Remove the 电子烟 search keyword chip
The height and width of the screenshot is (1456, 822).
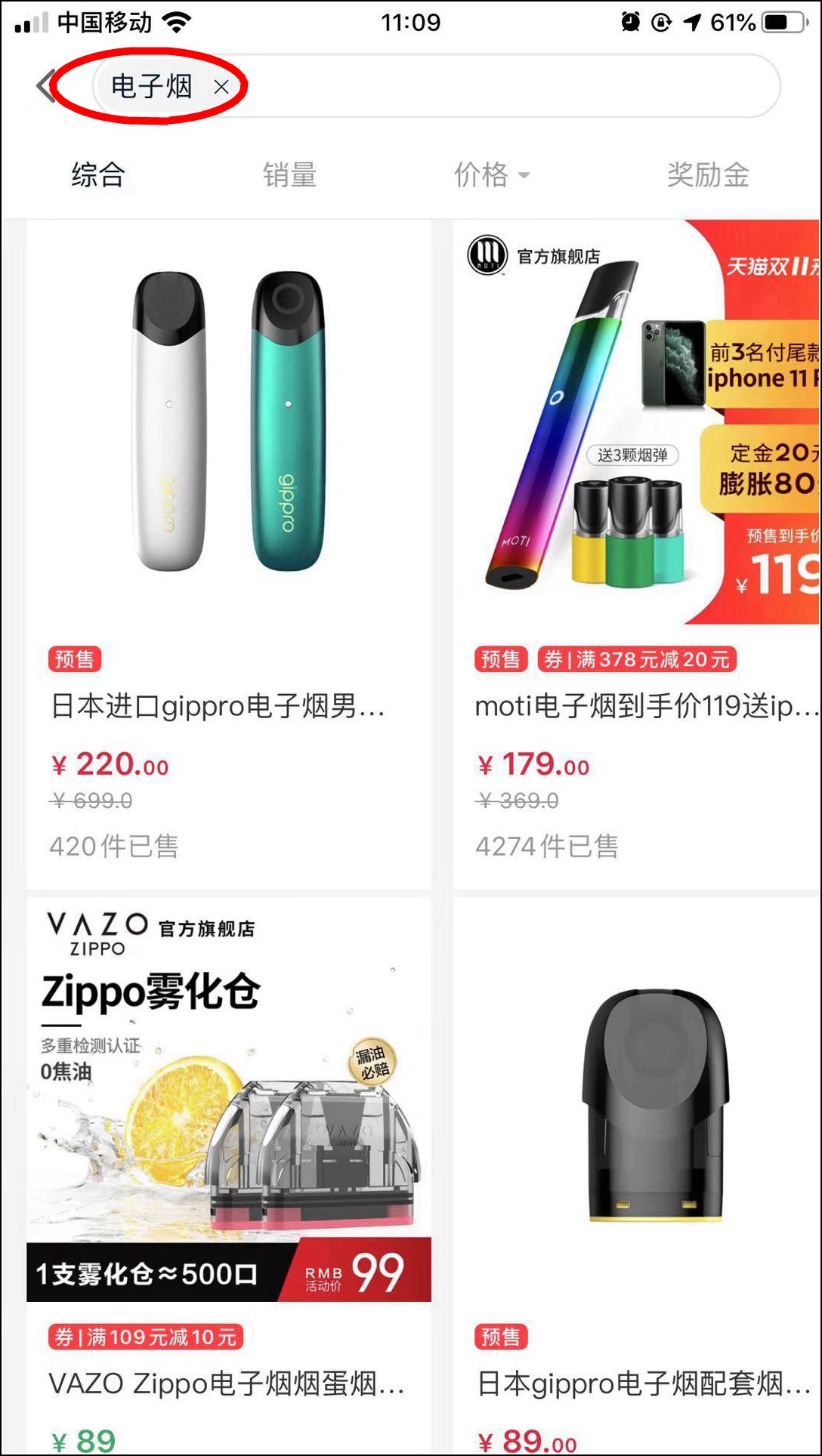[x=221, y=87]
